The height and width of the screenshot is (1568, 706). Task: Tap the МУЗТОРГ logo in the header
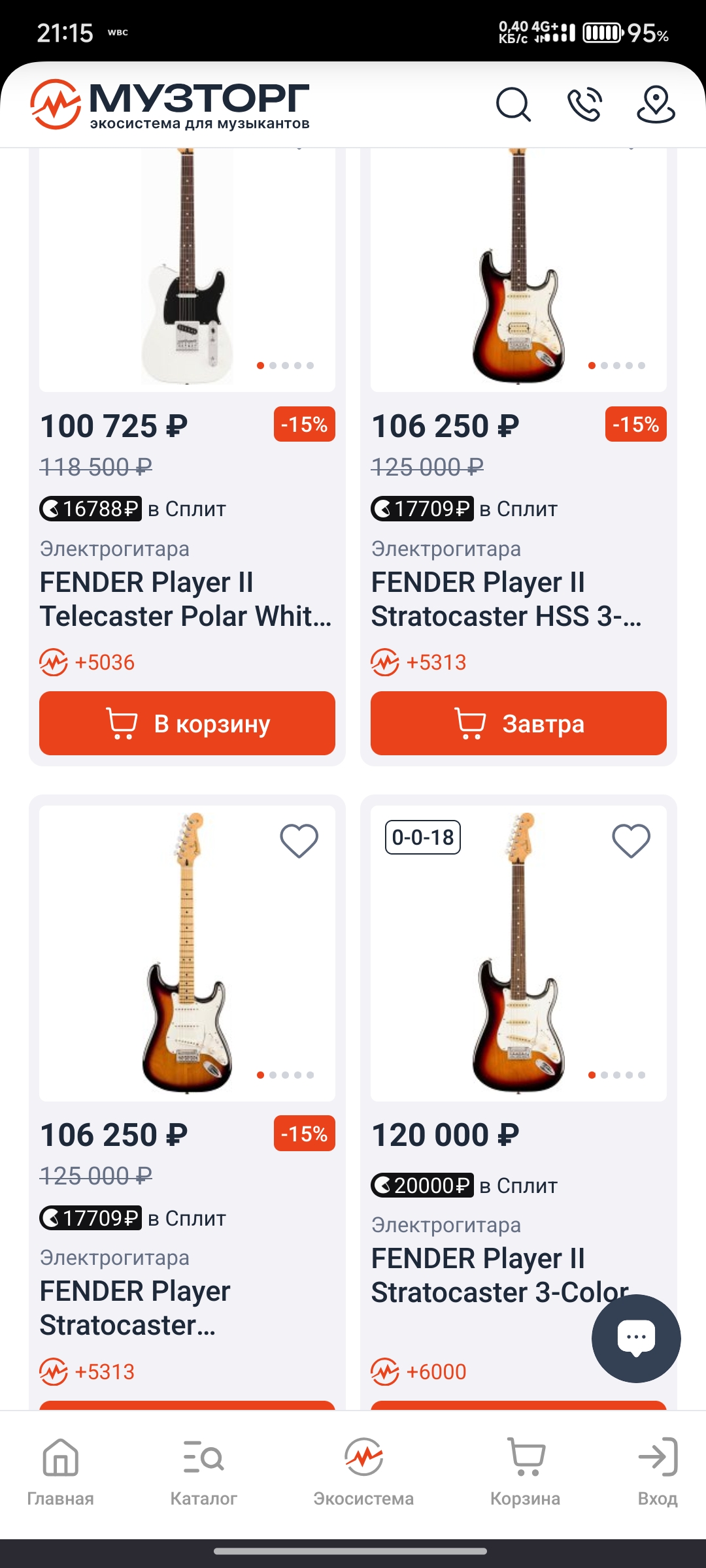click(x=170, y=105)
